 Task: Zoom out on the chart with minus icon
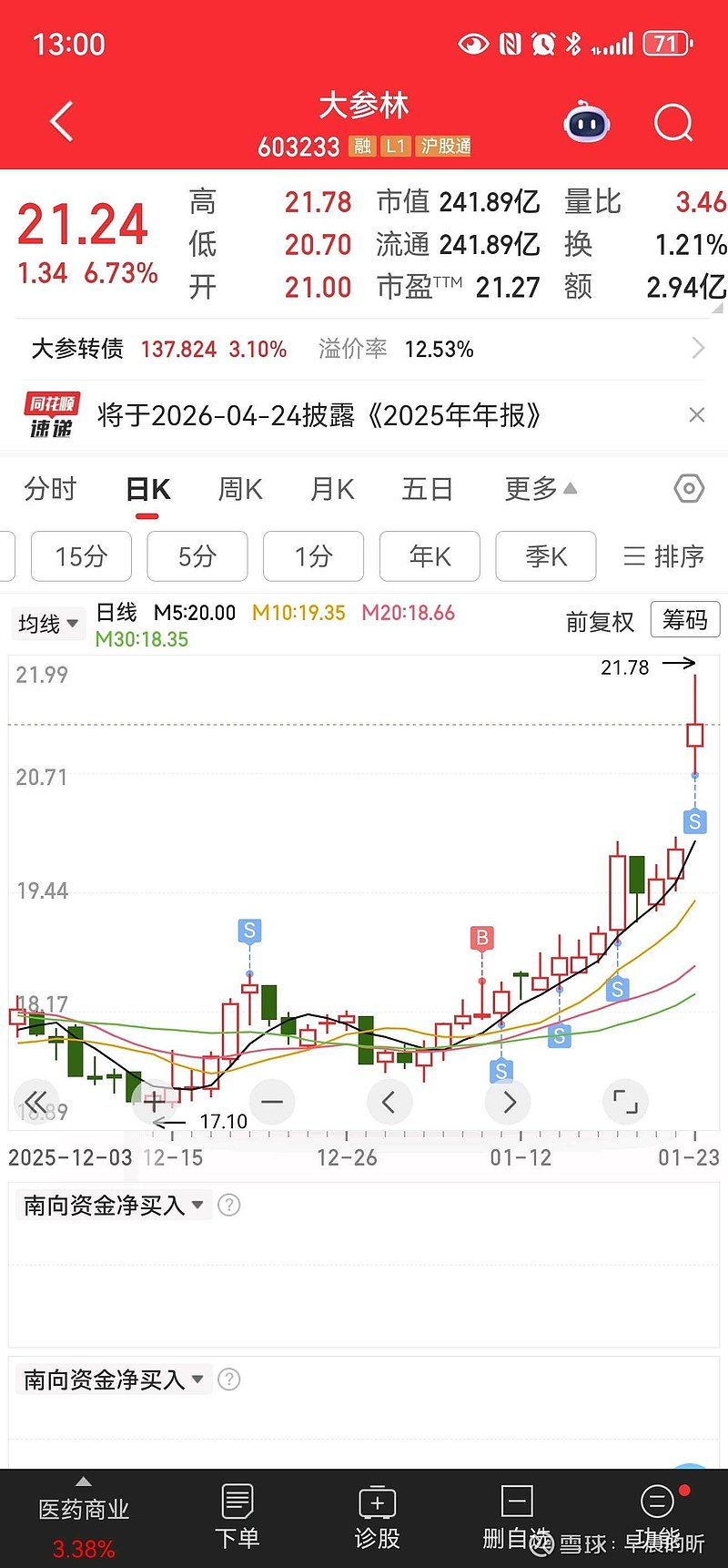[271, 1102]
